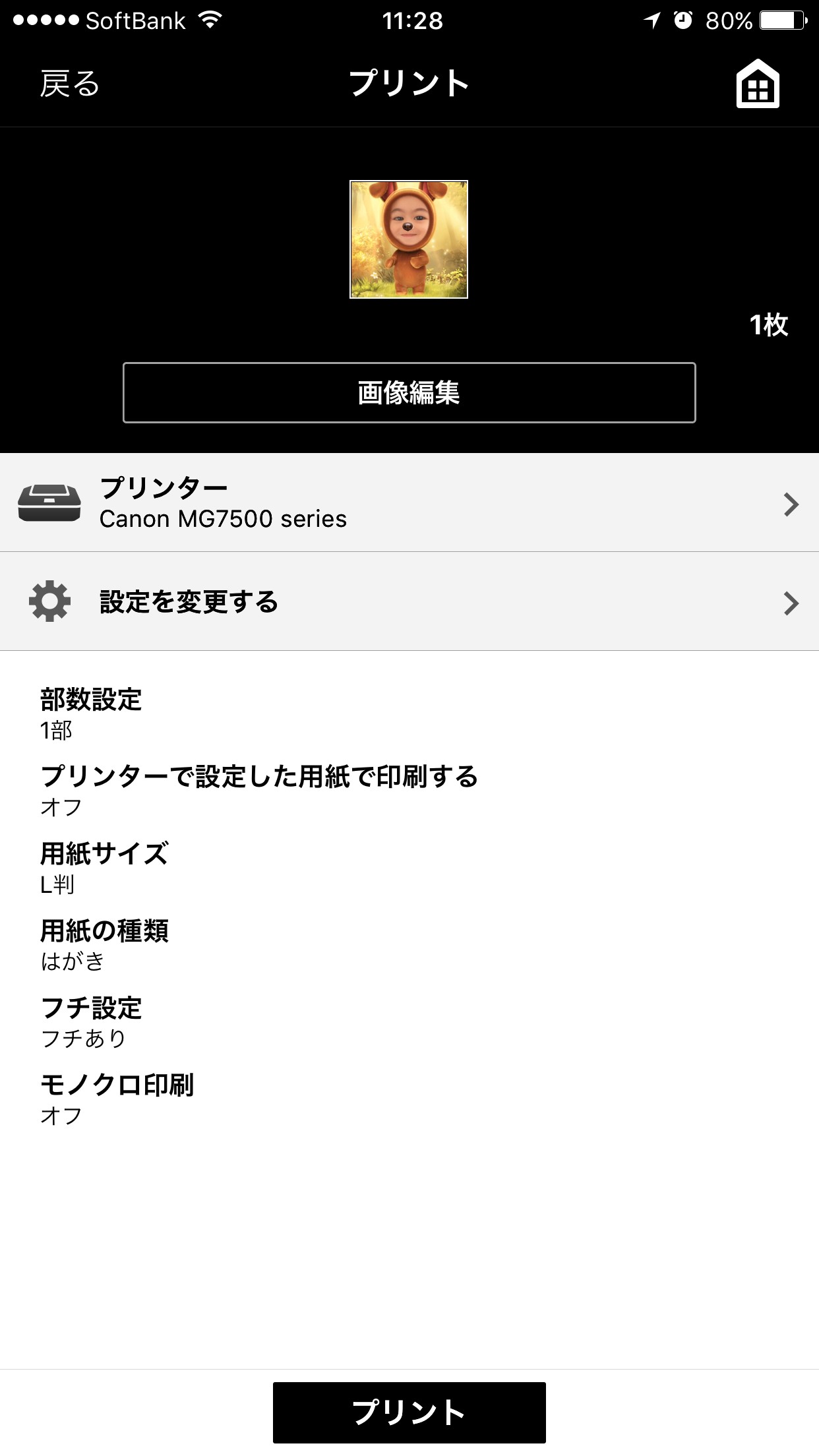The height and width of the screenshot is (1456, 819).
Task: Open 設定を変更する settings row
Action: 409,602
